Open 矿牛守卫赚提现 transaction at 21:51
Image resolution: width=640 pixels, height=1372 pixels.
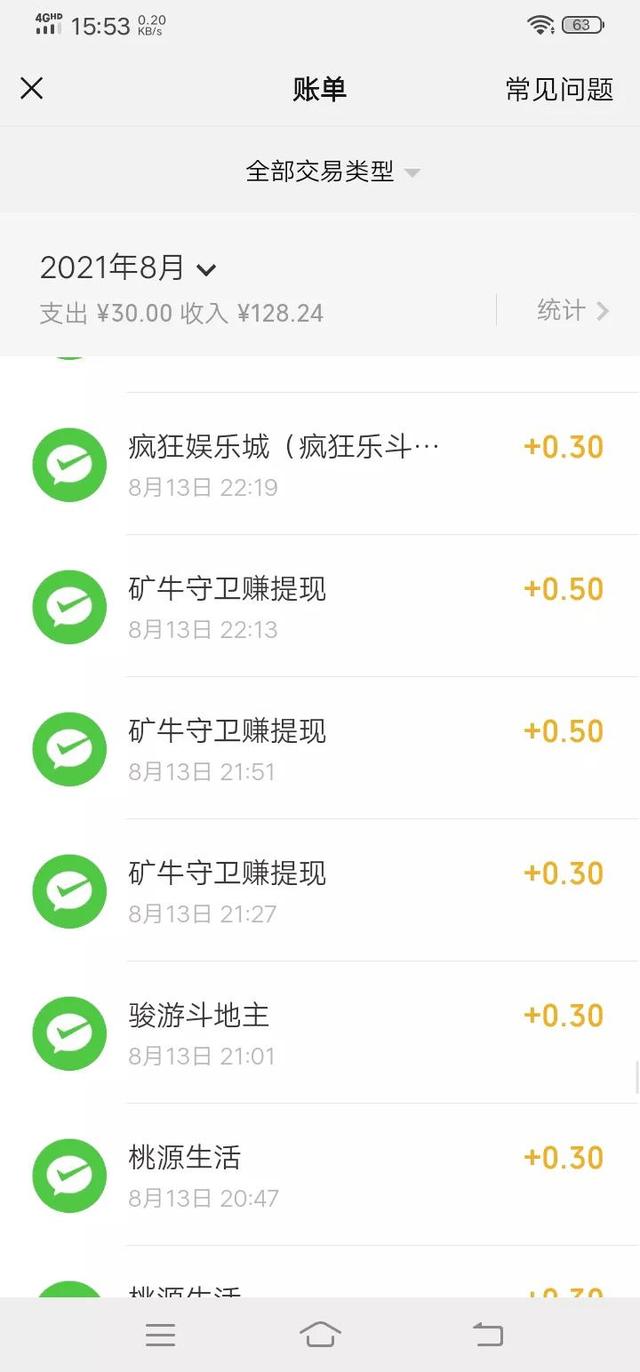point(320,748)
